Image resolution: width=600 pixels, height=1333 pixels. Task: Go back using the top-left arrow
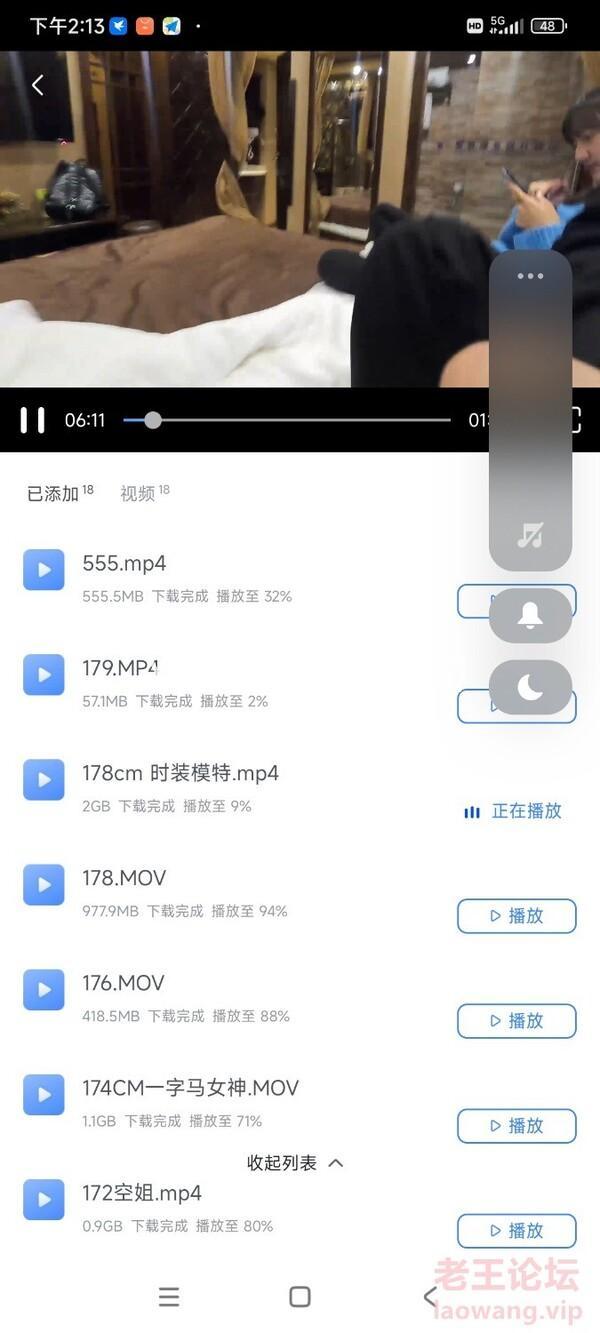point(37,86)
